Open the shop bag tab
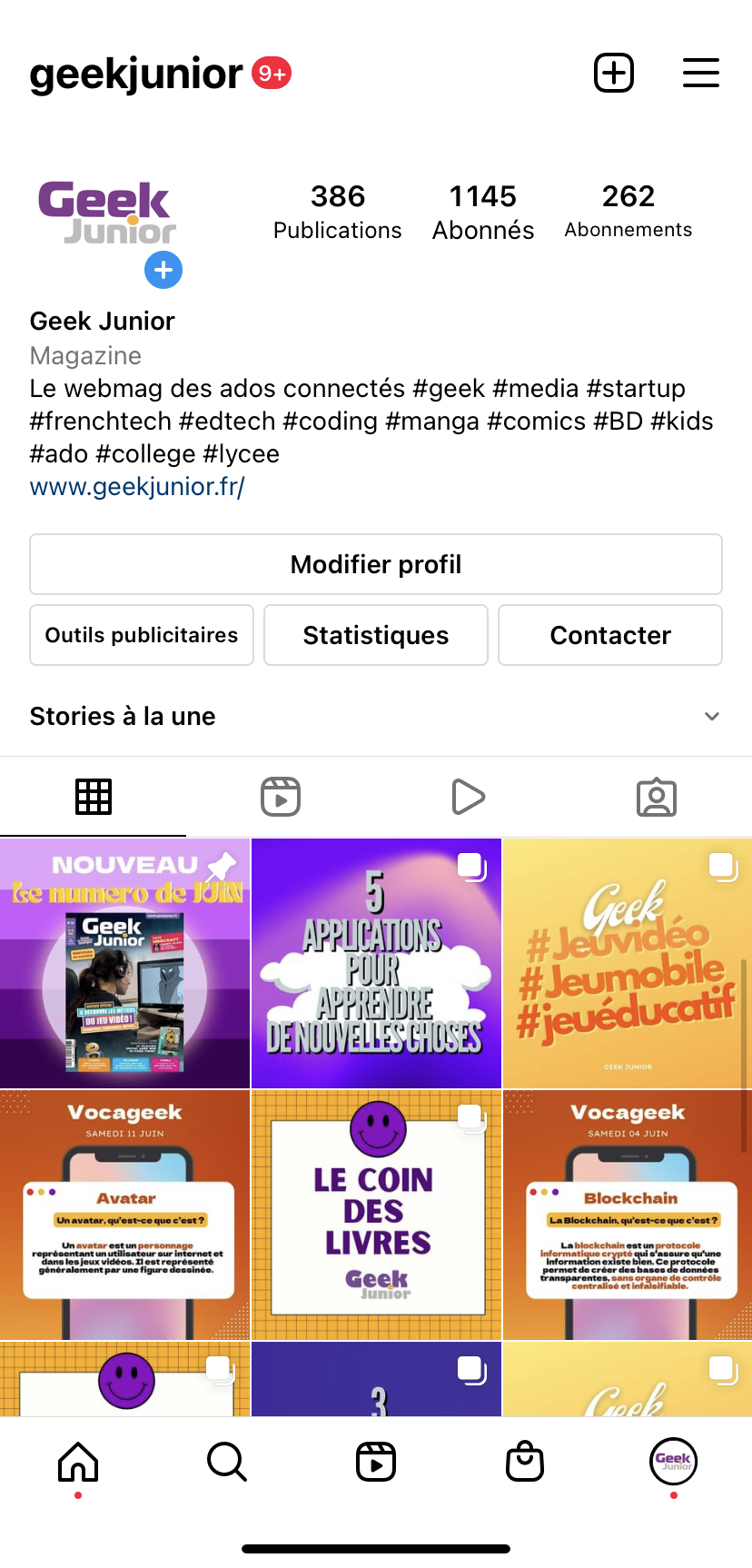Image resolution: width=752 pixels, height=1568 pixels. point(525,1462)
